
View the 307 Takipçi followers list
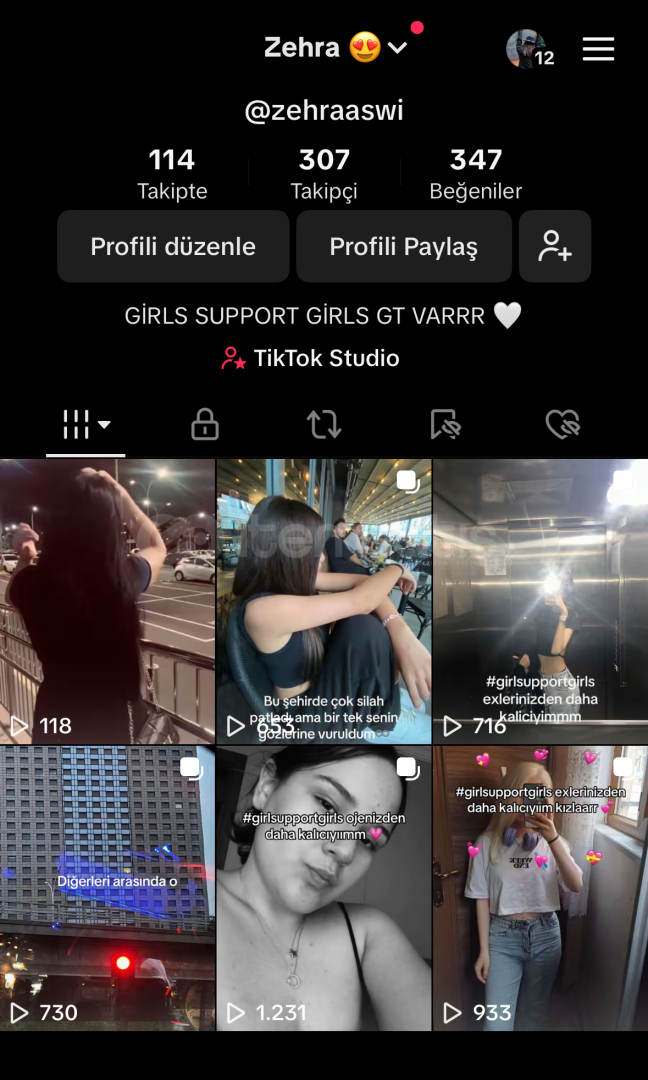[x=324, y=174]
